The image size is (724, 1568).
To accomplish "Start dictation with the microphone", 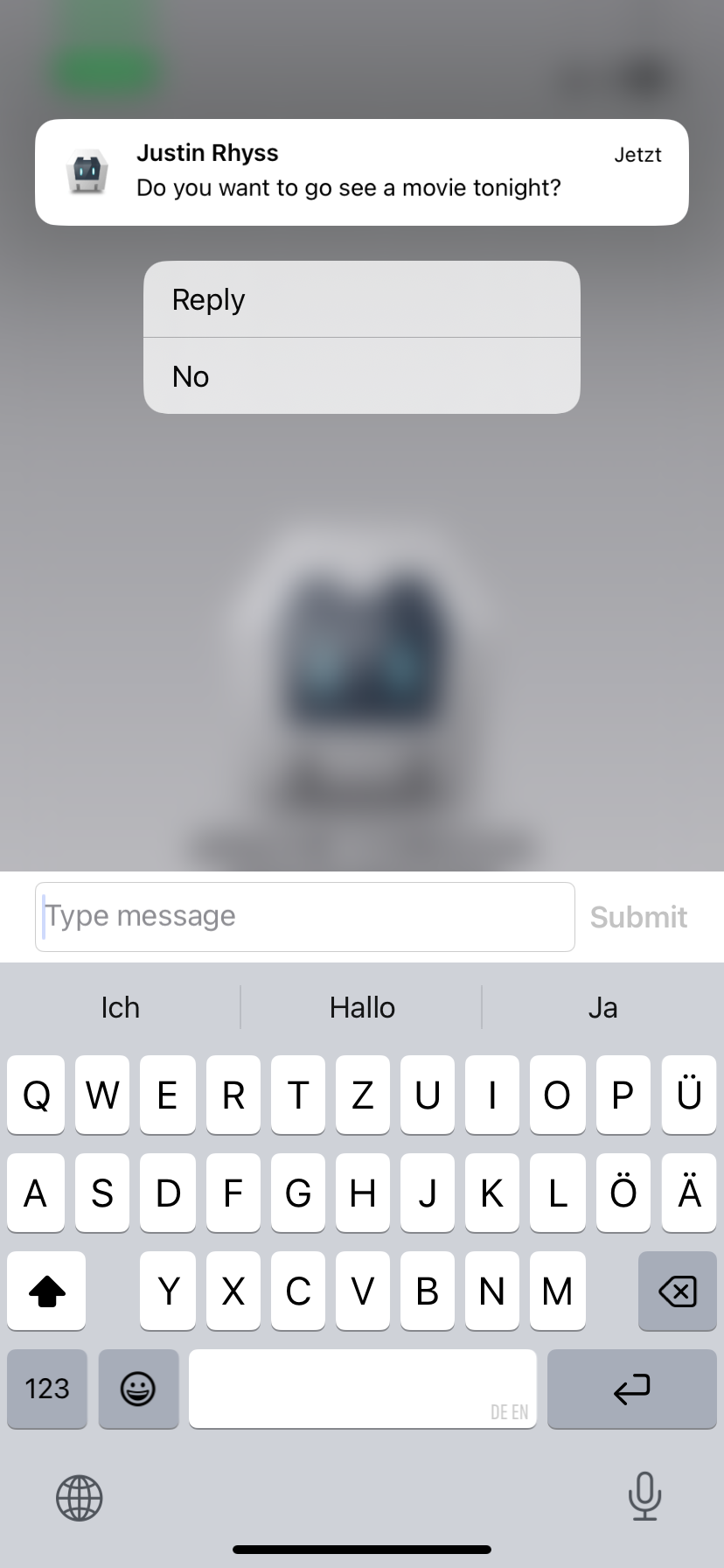I will (644, 1496).
